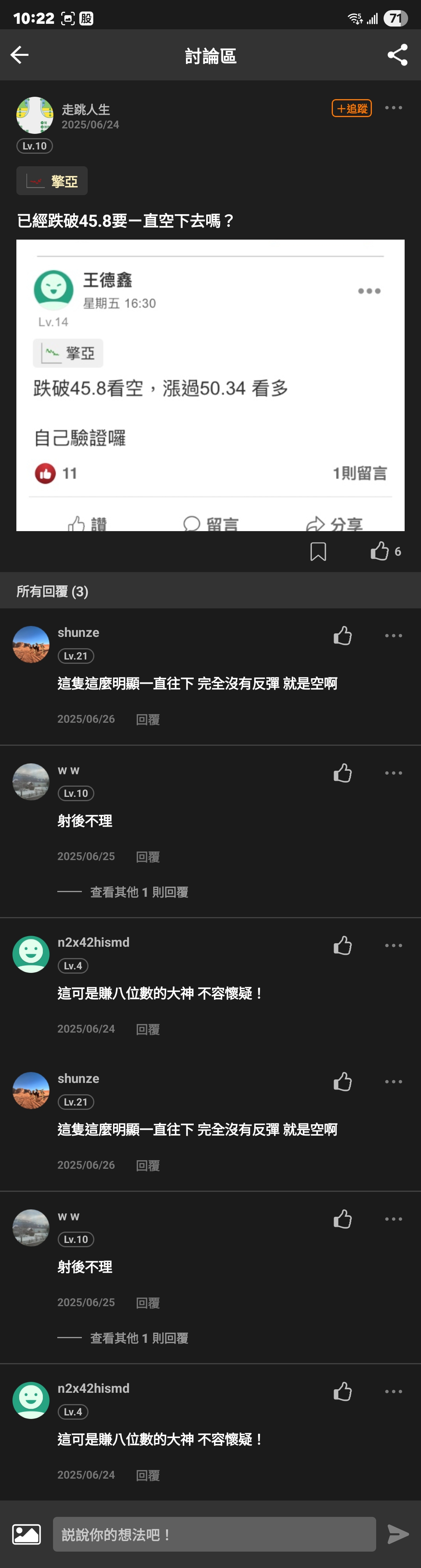The height and width of the screenshot is (1568, 421).
Task: Go back from the discussion page
Action: (19, 55)
